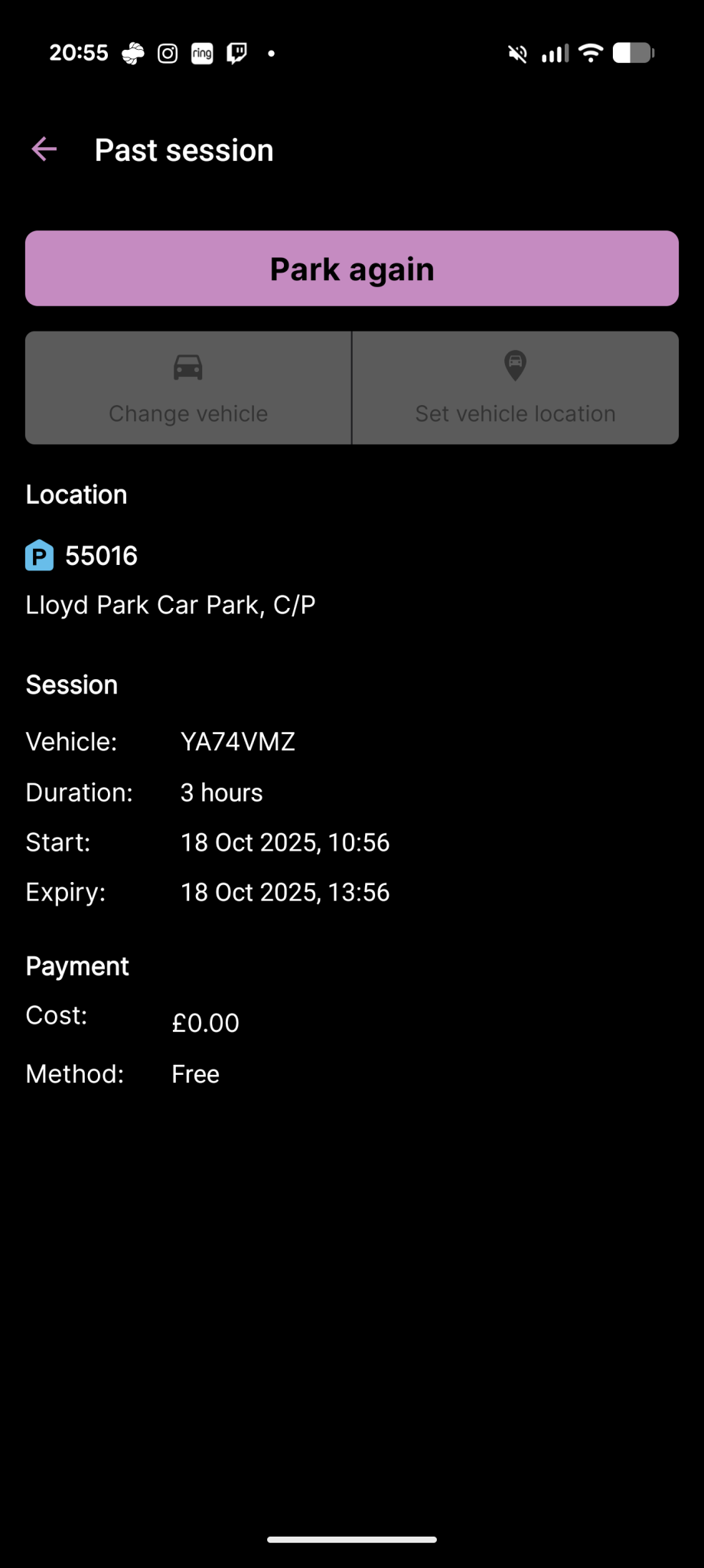Go back from Past session

coord(44,149)
